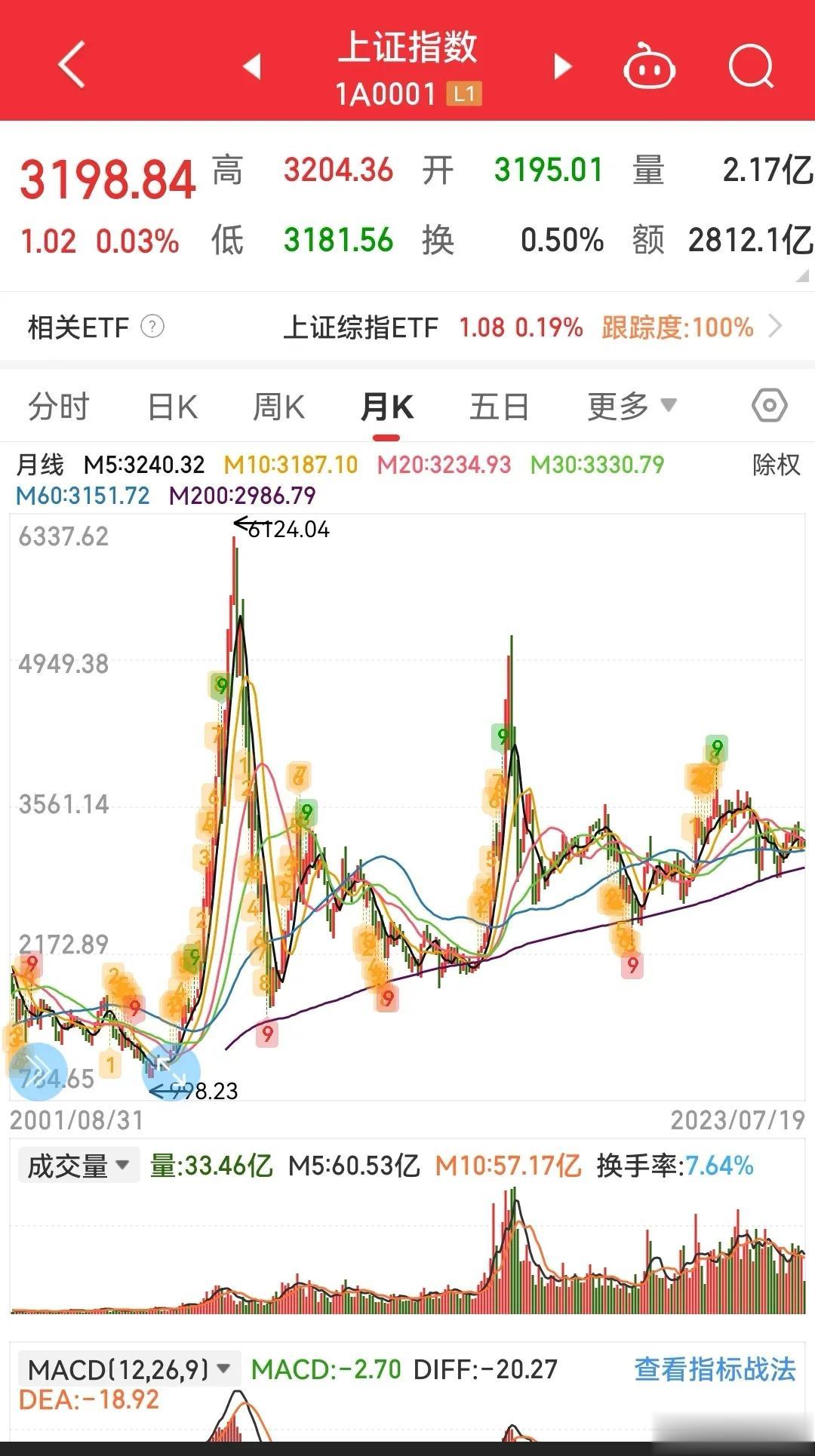Select the 月K chart tab
815x1456 pixels.
tap(386, 407)
